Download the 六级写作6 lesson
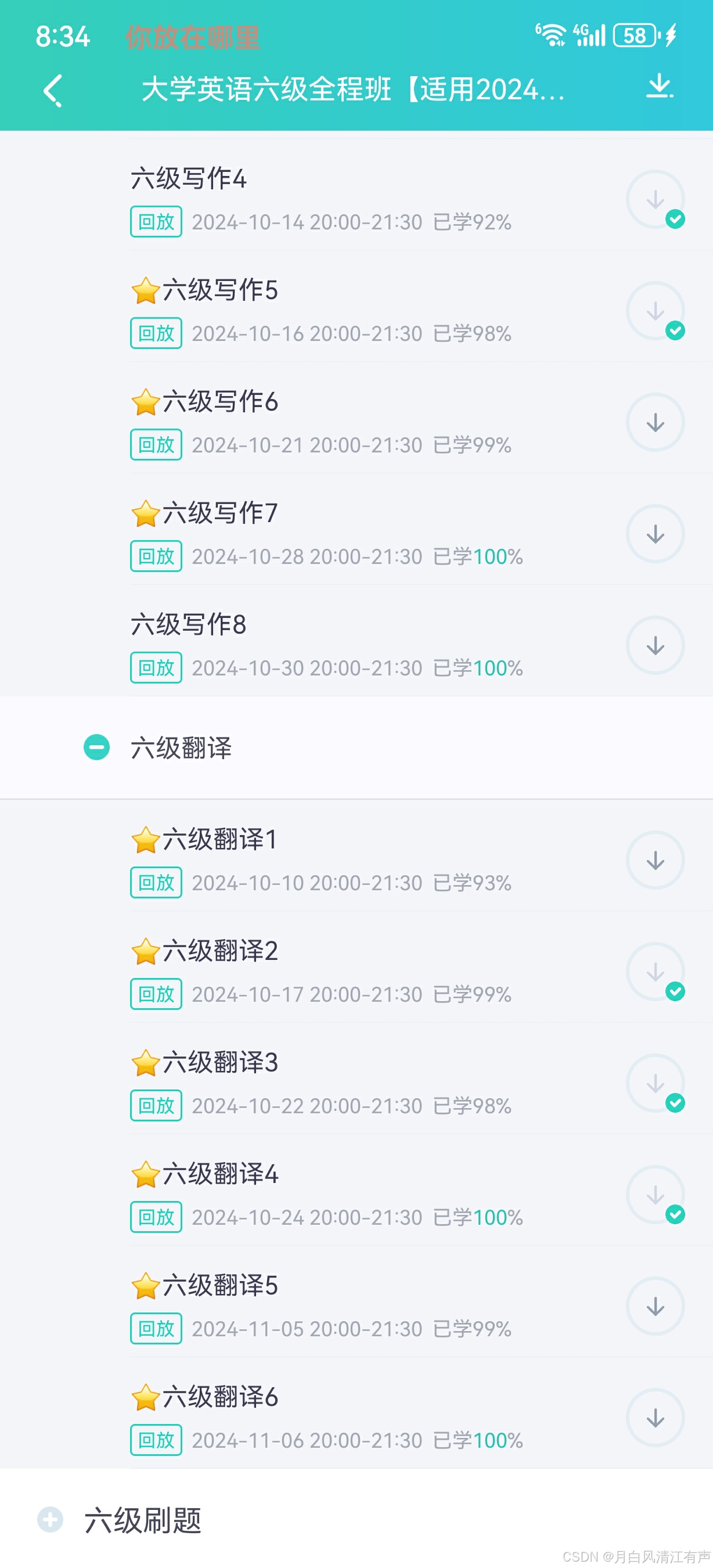This screenshot has width=713, height=1568. tap(654, 422)
